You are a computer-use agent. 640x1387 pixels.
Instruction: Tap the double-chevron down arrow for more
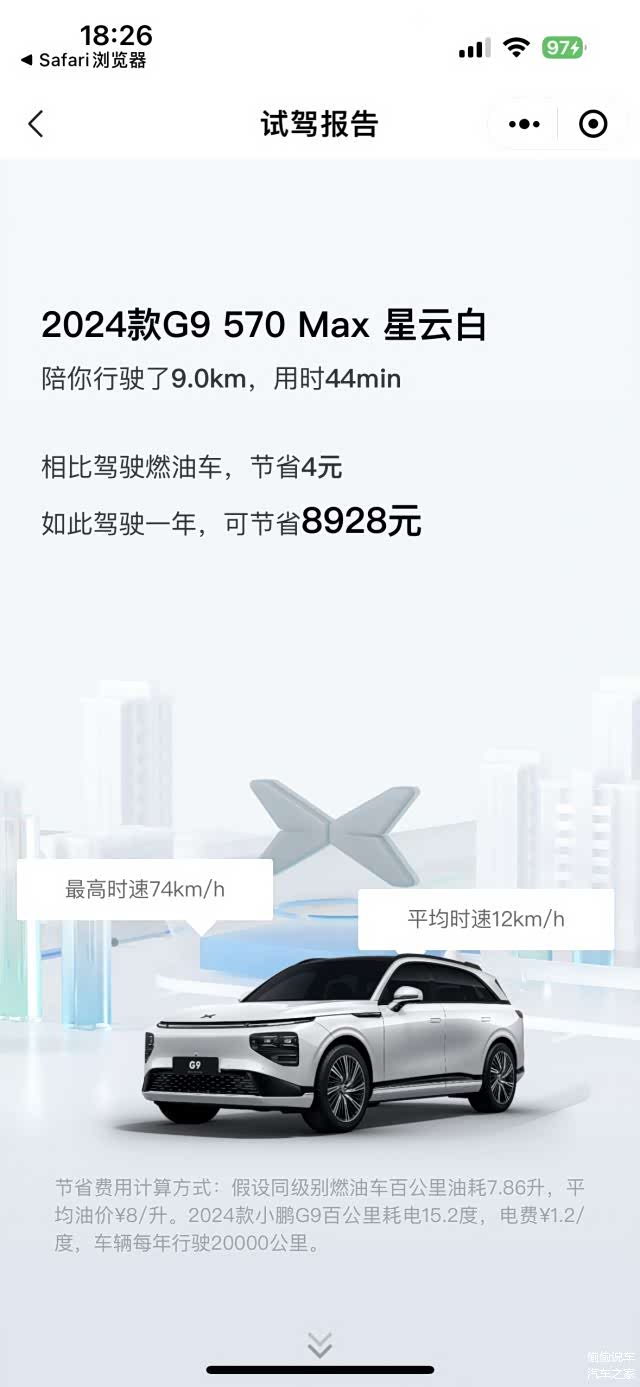pos(320,1344)
